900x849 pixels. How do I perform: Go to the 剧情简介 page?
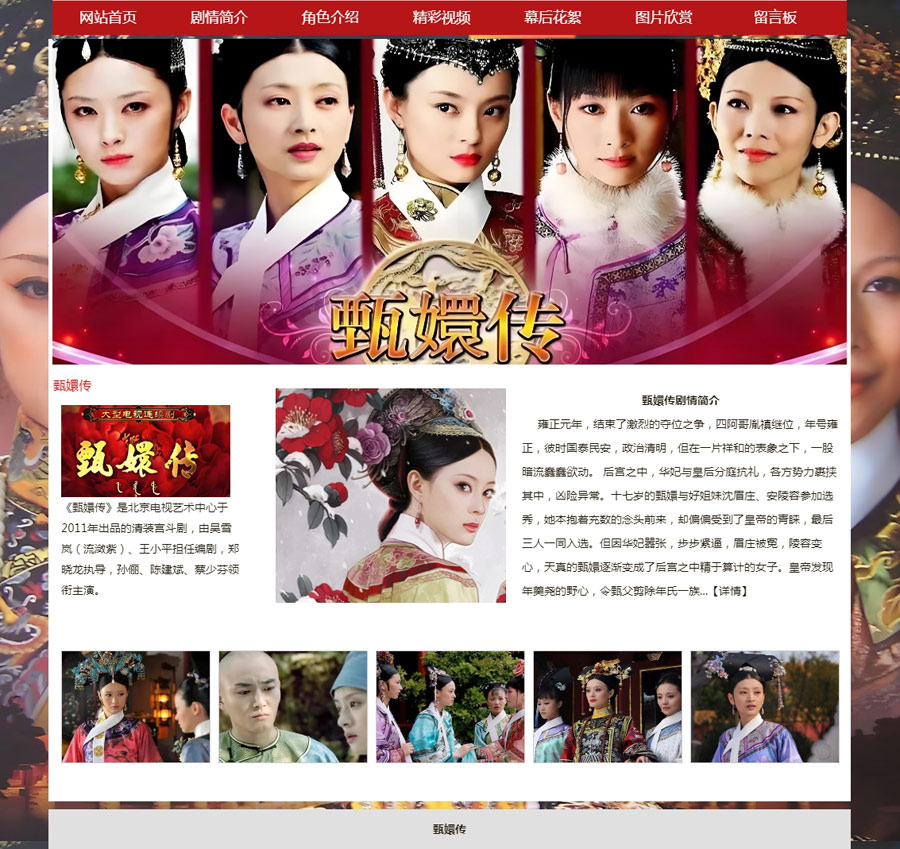[219, 17]
